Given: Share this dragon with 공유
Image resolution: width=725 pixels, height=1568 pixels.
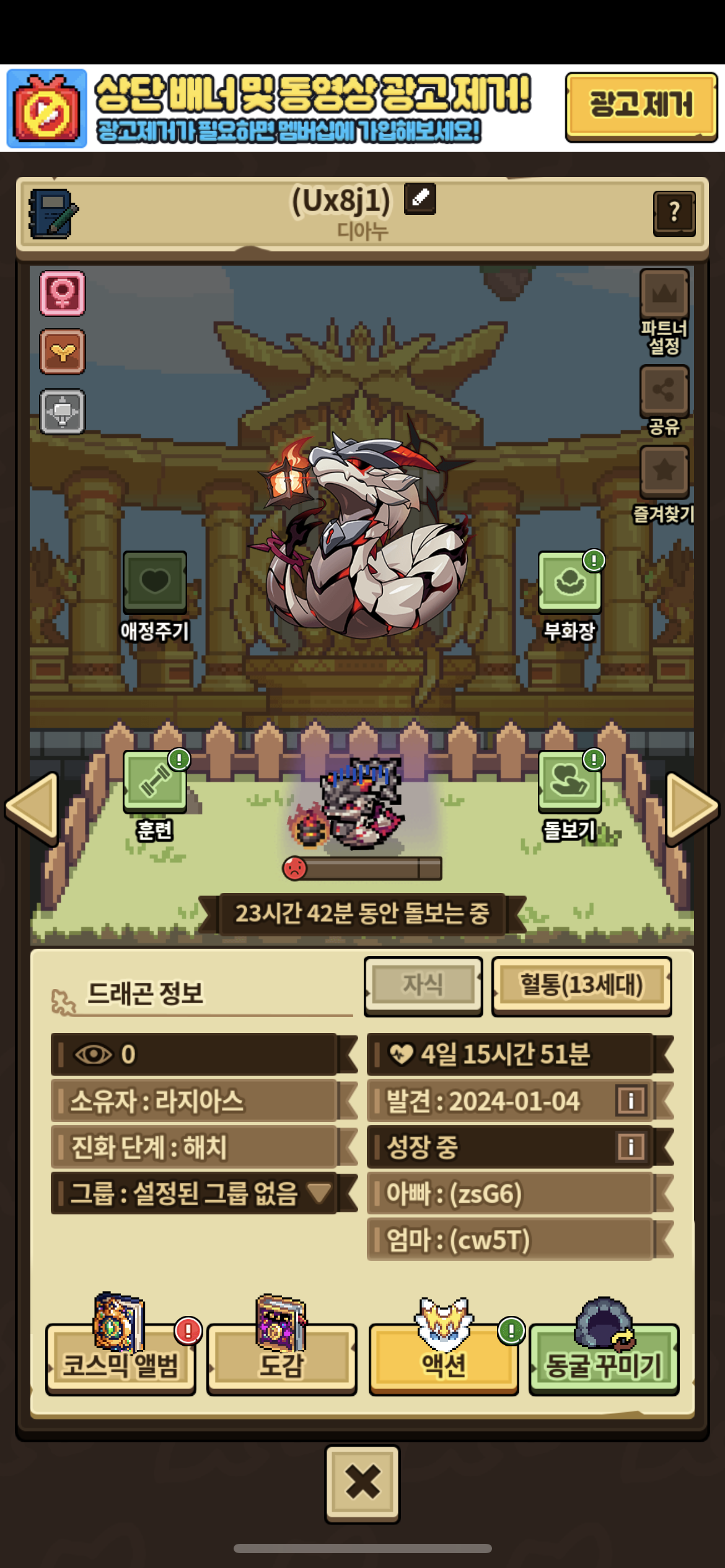Looking at the screenshot, I should (664, 391).
